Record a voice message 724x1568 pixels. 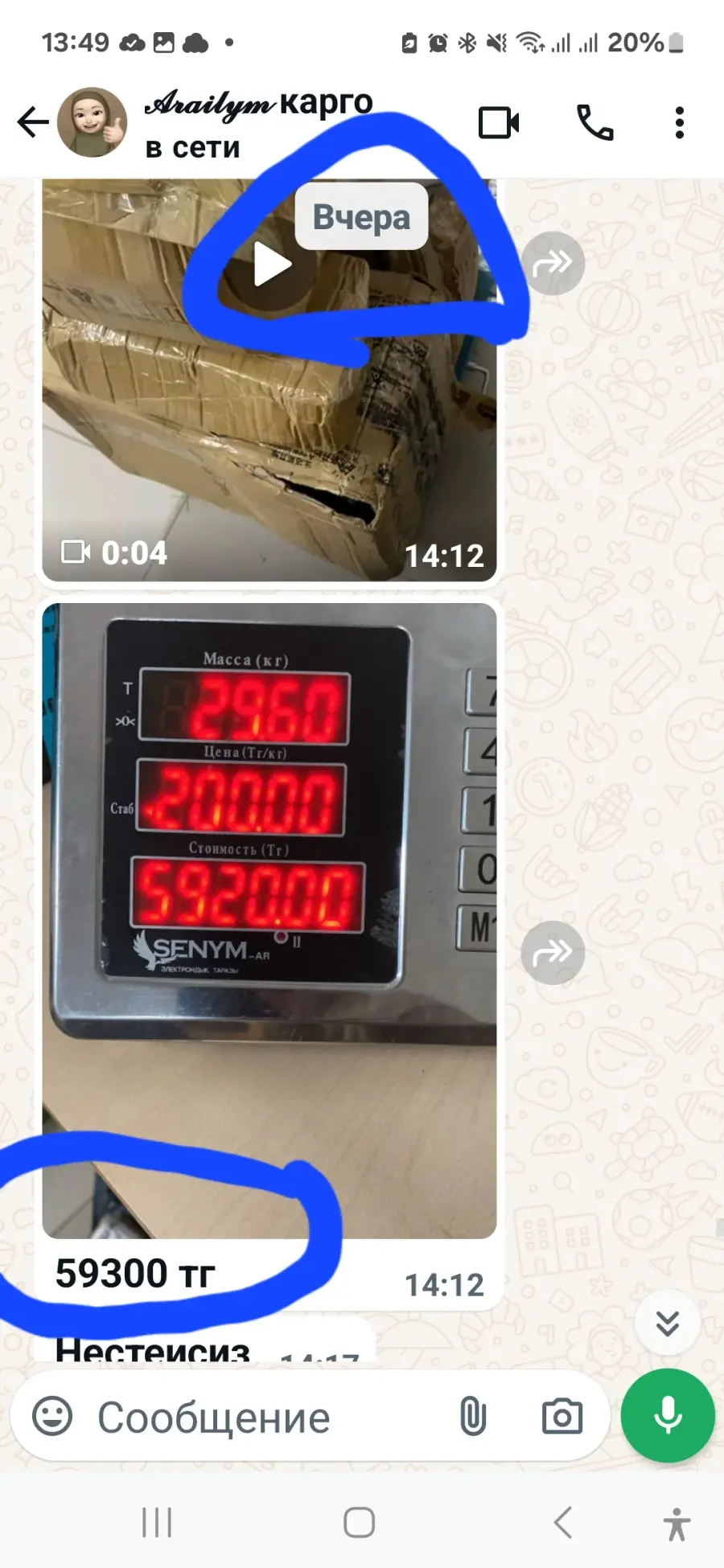pos(668,1416)
